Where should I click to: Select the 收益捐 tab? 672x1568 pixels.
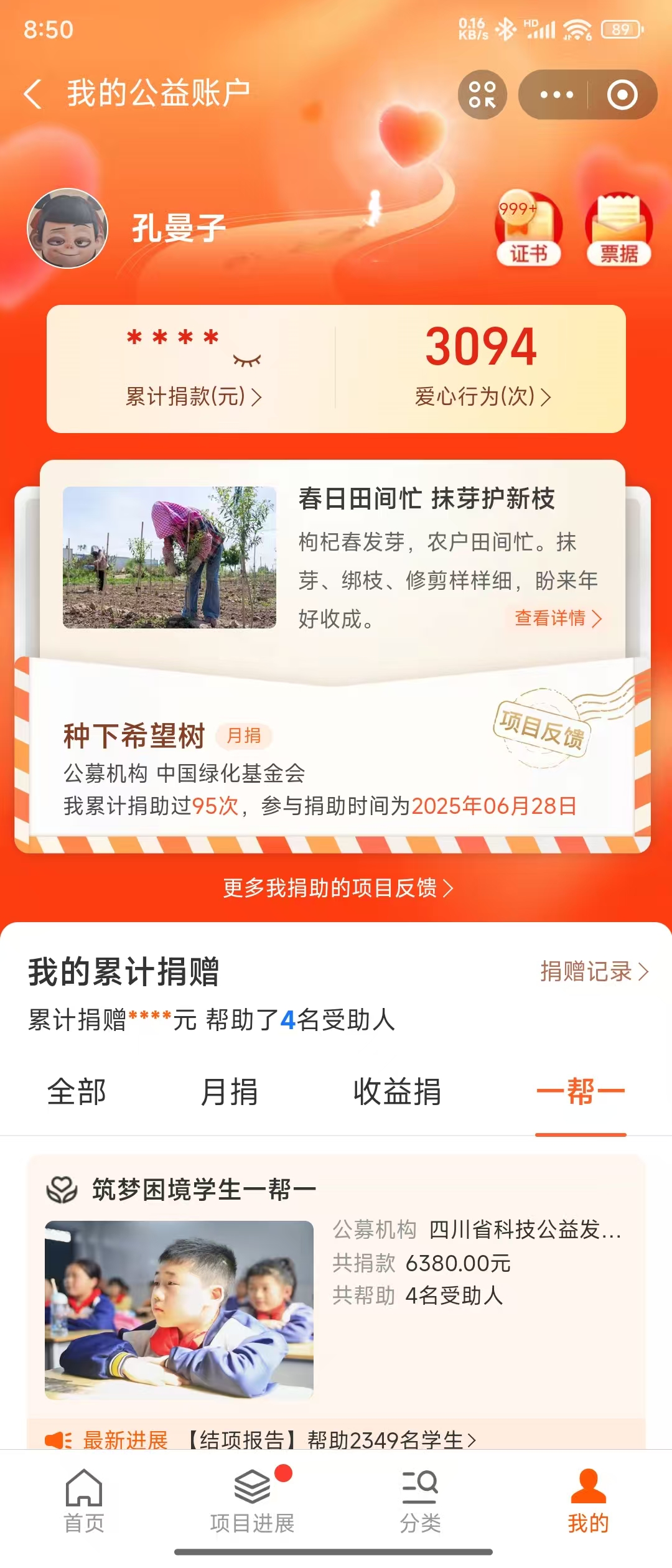point(397,1091)
